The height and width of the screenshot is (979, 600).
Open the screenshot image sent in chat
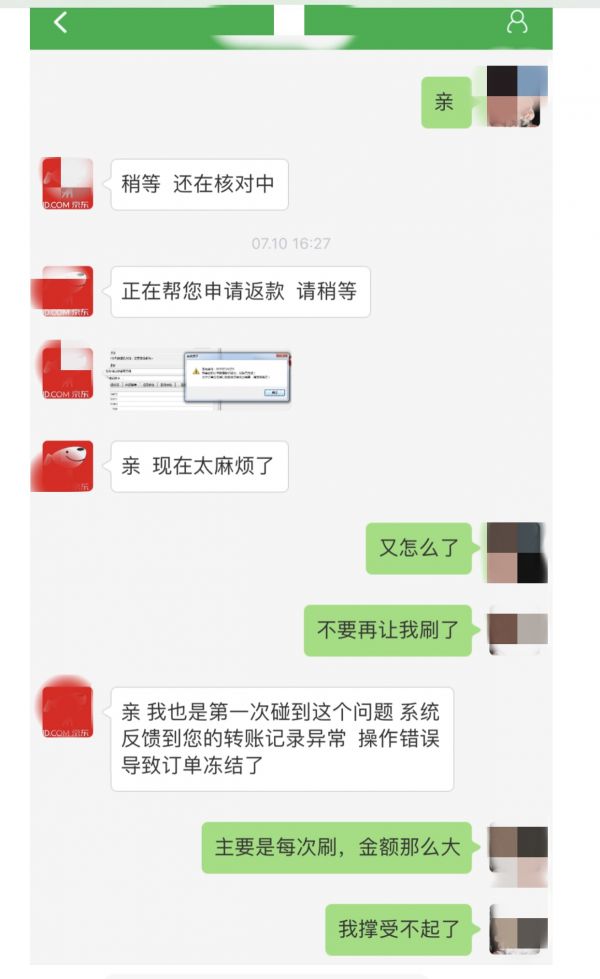[200, 376]
